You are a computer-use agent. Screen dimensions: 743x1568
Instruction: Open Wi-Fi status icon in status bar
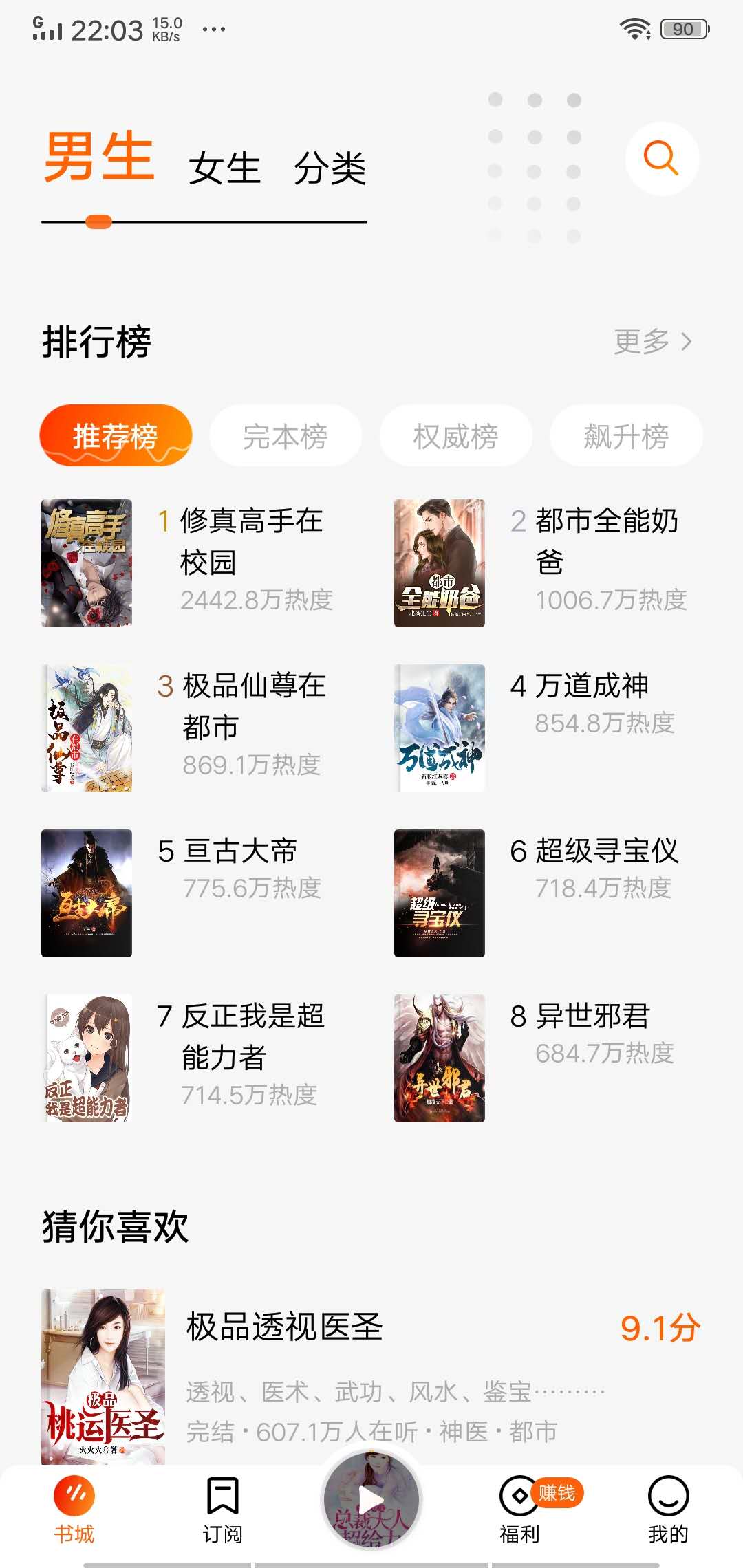(635, 29)
